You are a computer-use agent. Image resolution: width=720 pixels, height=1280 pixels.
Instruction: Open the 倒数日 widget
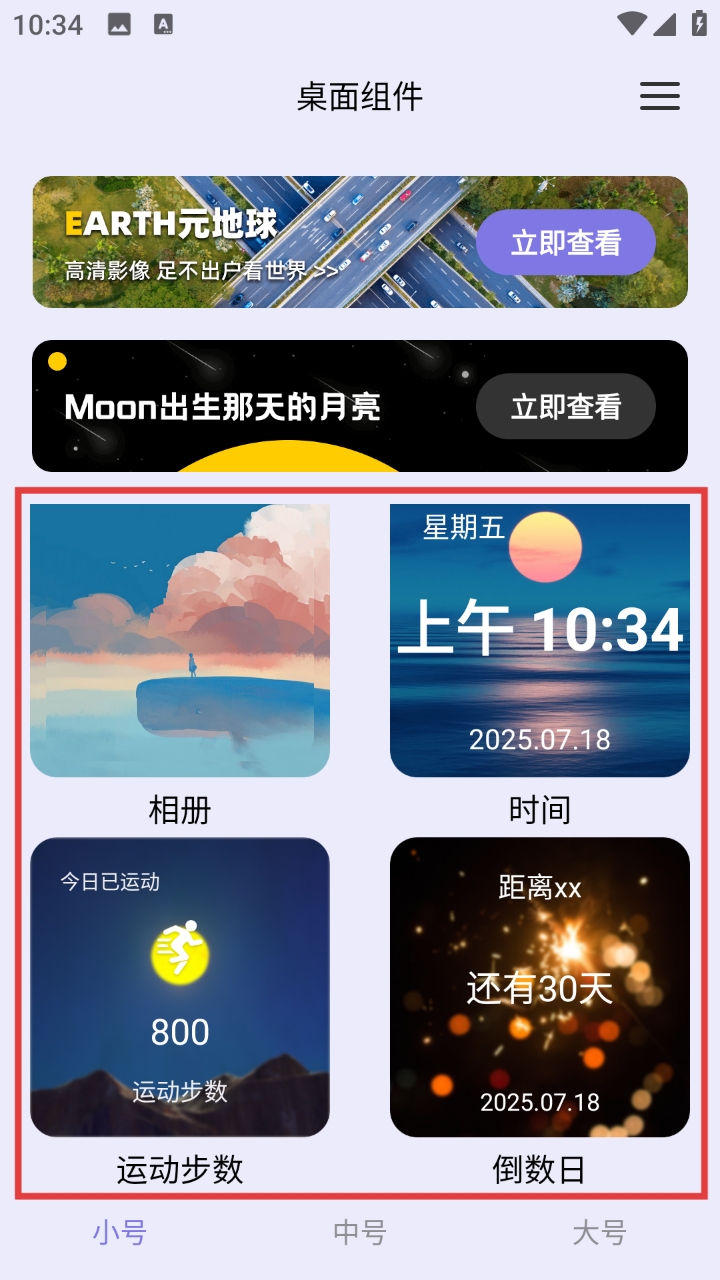click(x=540, y=986)
